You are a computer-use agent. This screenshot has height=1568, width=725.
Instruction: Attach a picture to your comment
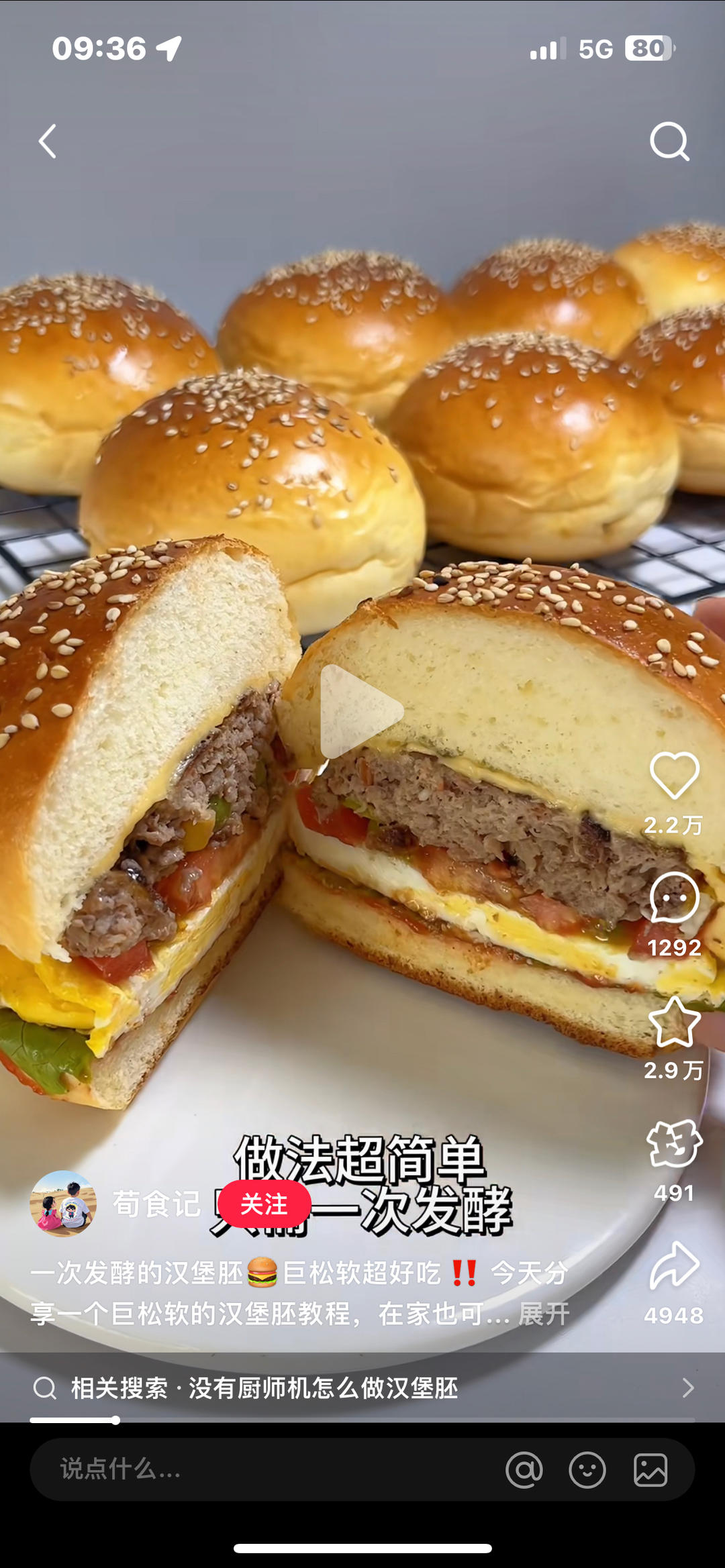click(x=650, y=1470)
